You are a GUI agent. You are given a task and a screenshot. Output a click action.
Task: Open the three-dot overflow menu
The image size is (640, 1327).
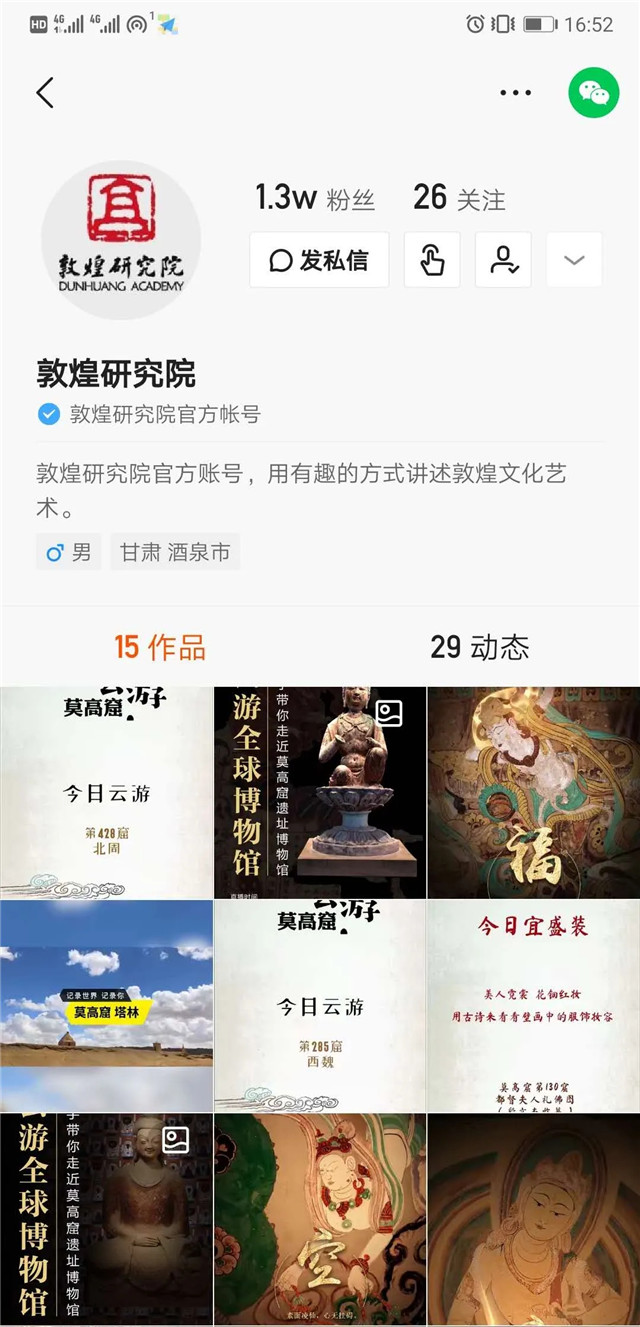pyautogui.click(x=515, y=93)
